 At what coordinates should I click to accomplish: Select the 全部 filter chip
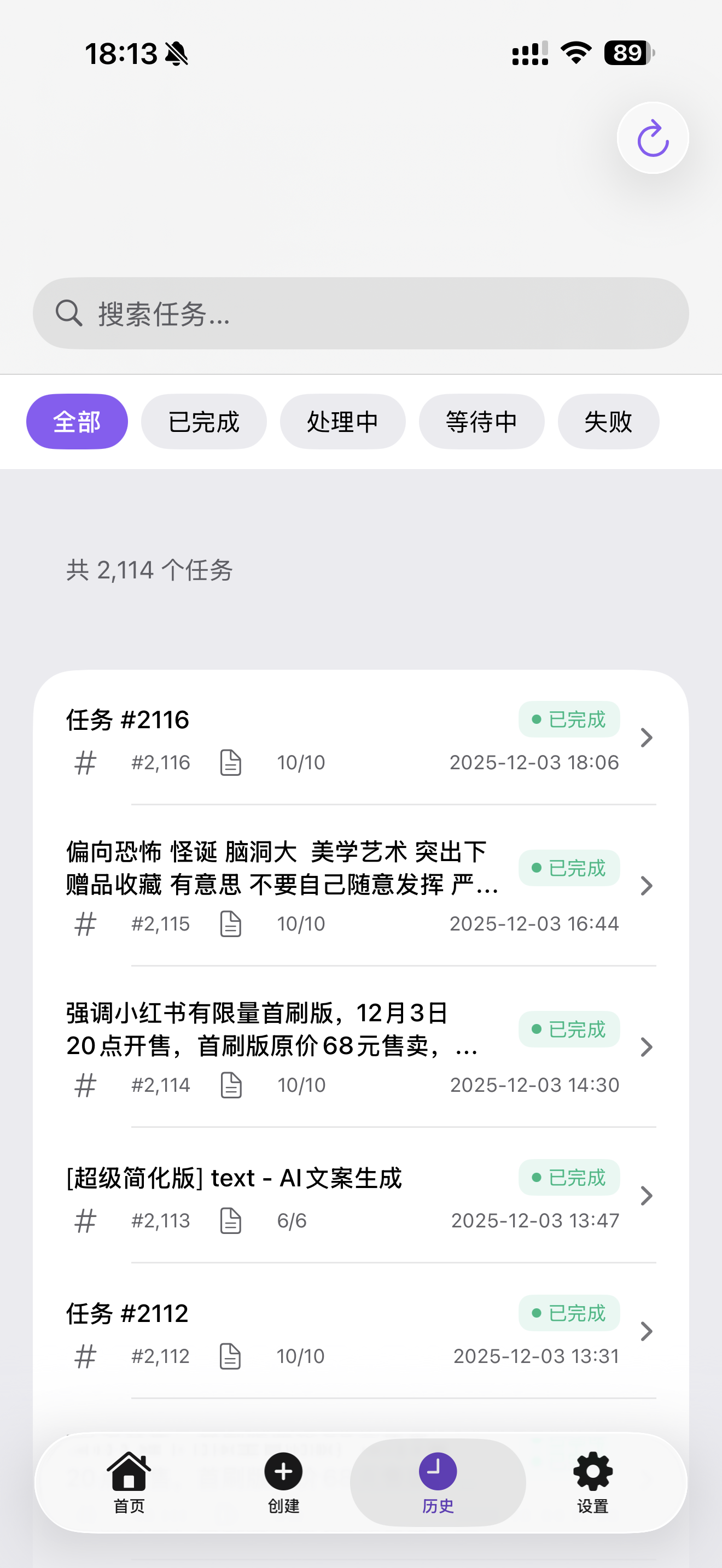[77, 421]
